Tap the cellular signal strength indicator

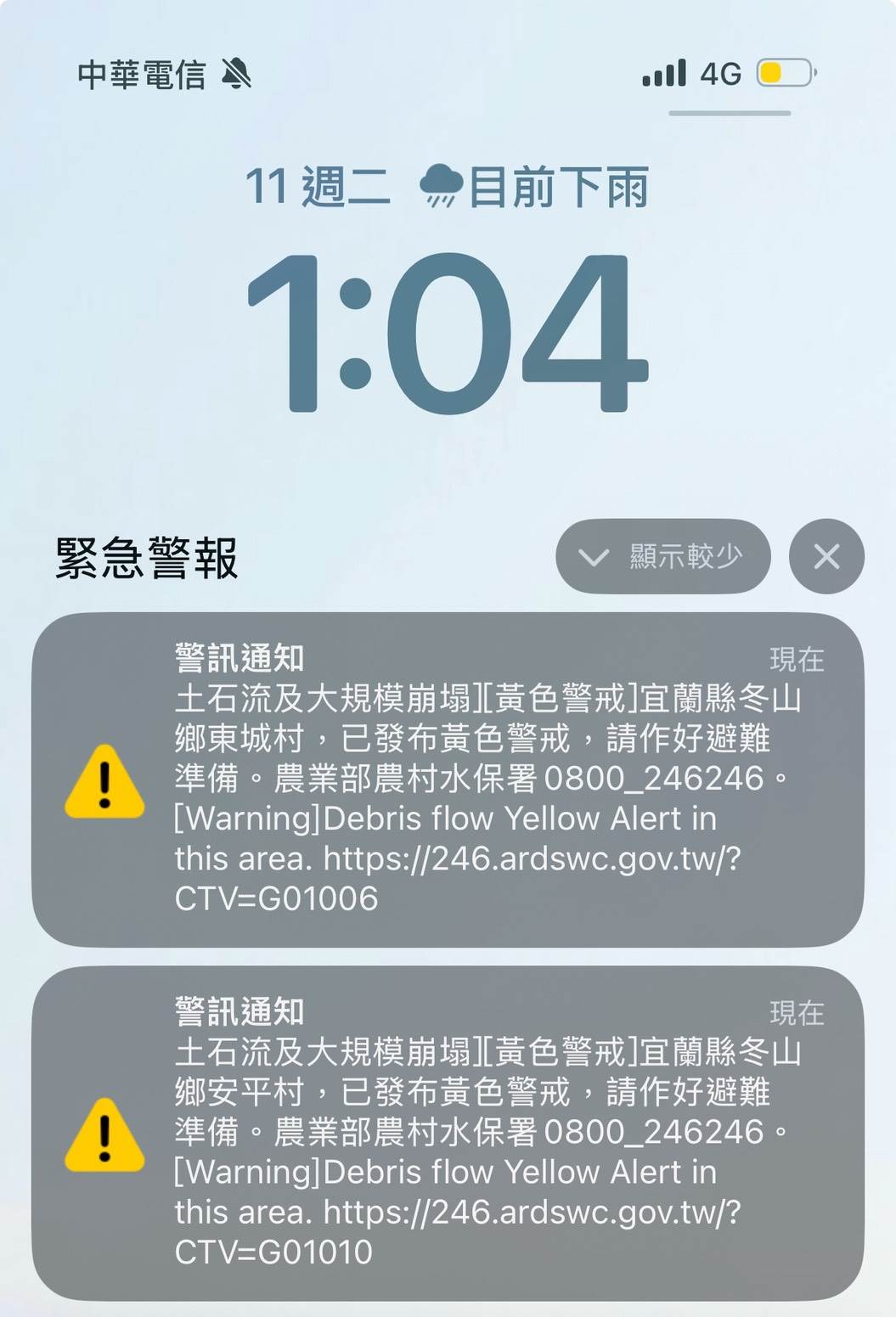pos(663,74)
